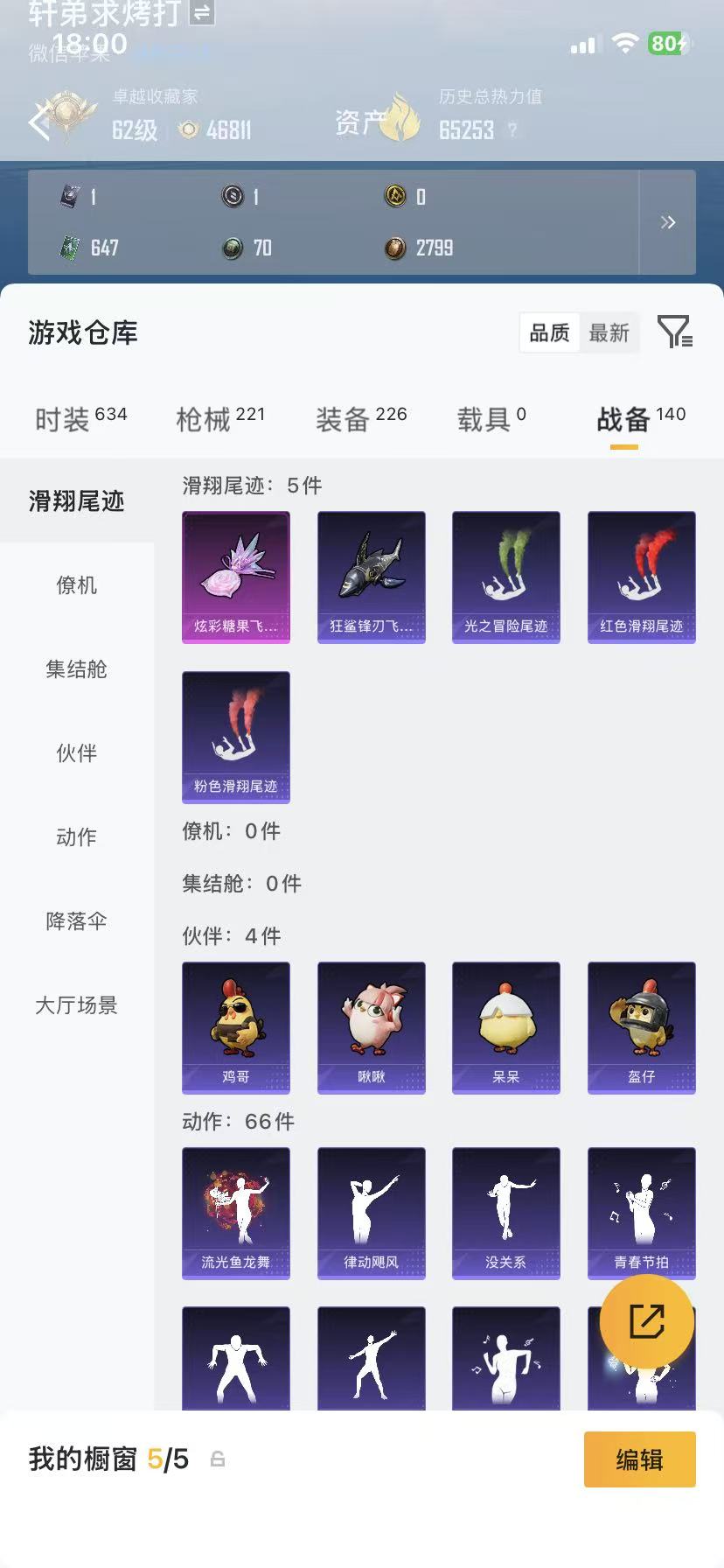Open the 动作 category in sidebar
The width and height of the screenshot is (724, 1568).
pyautogui.click(x=75, y=836)
